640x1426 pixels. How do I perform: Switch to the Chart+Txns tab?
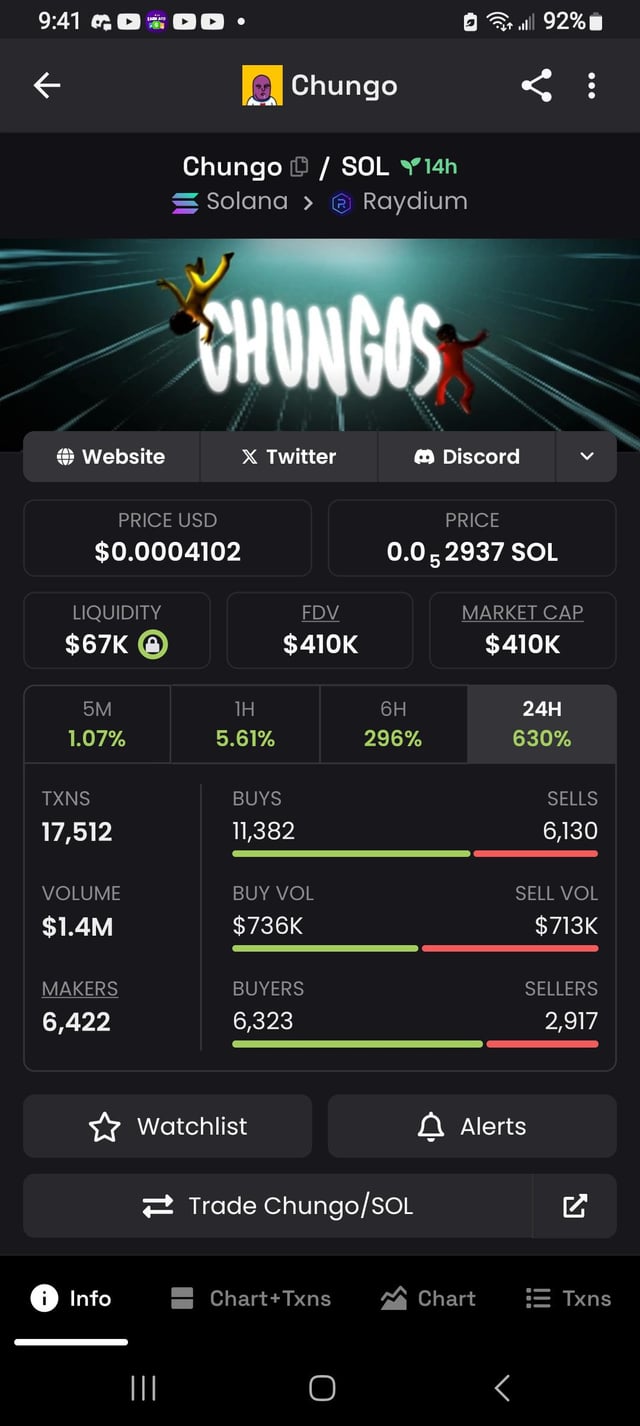(251, 1298)
